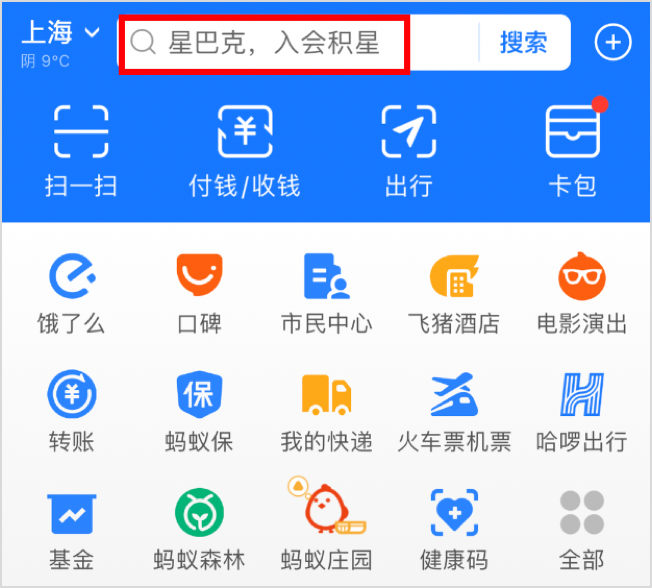Show 健康码 health code

(453, 527)
